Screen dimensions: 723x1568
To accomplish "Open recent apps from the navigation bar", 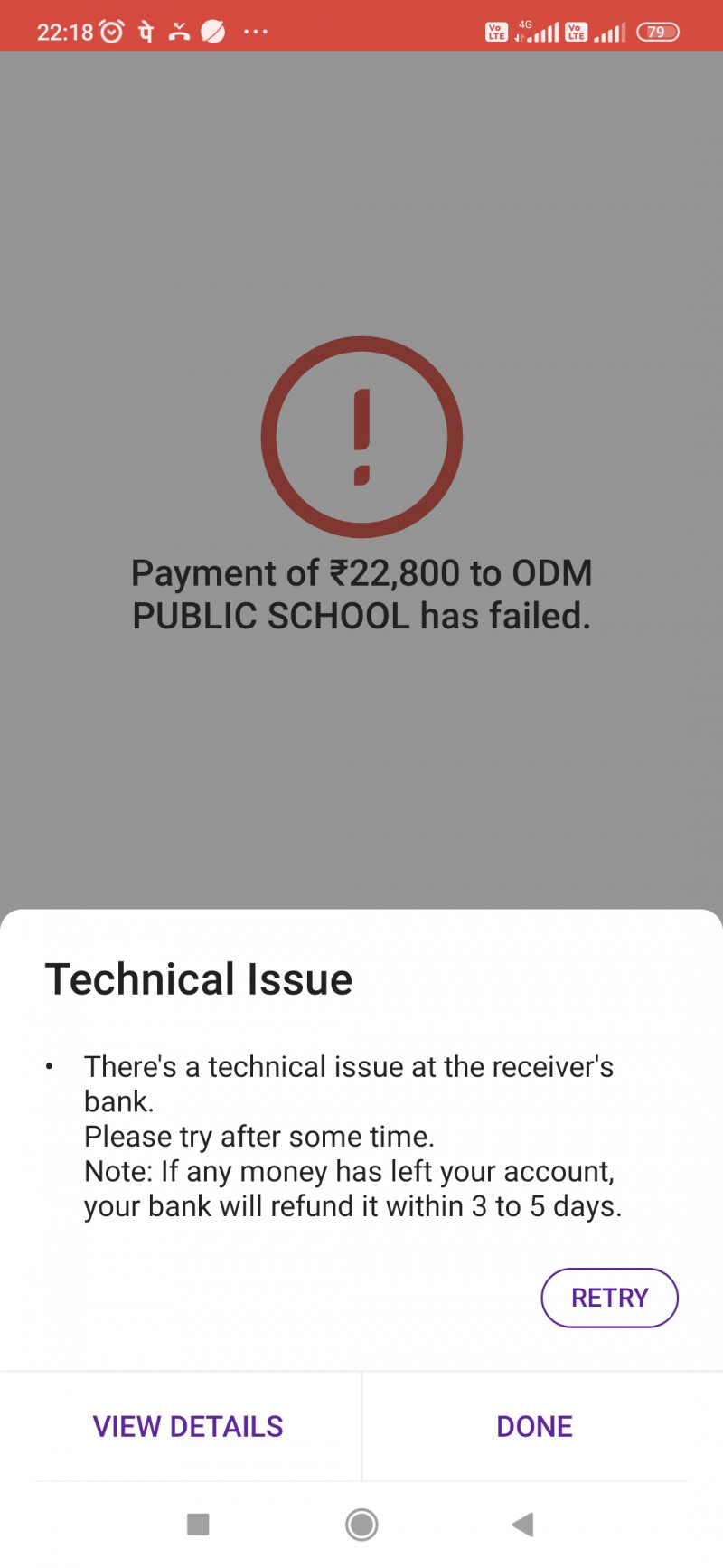I will click(198, 1525).
